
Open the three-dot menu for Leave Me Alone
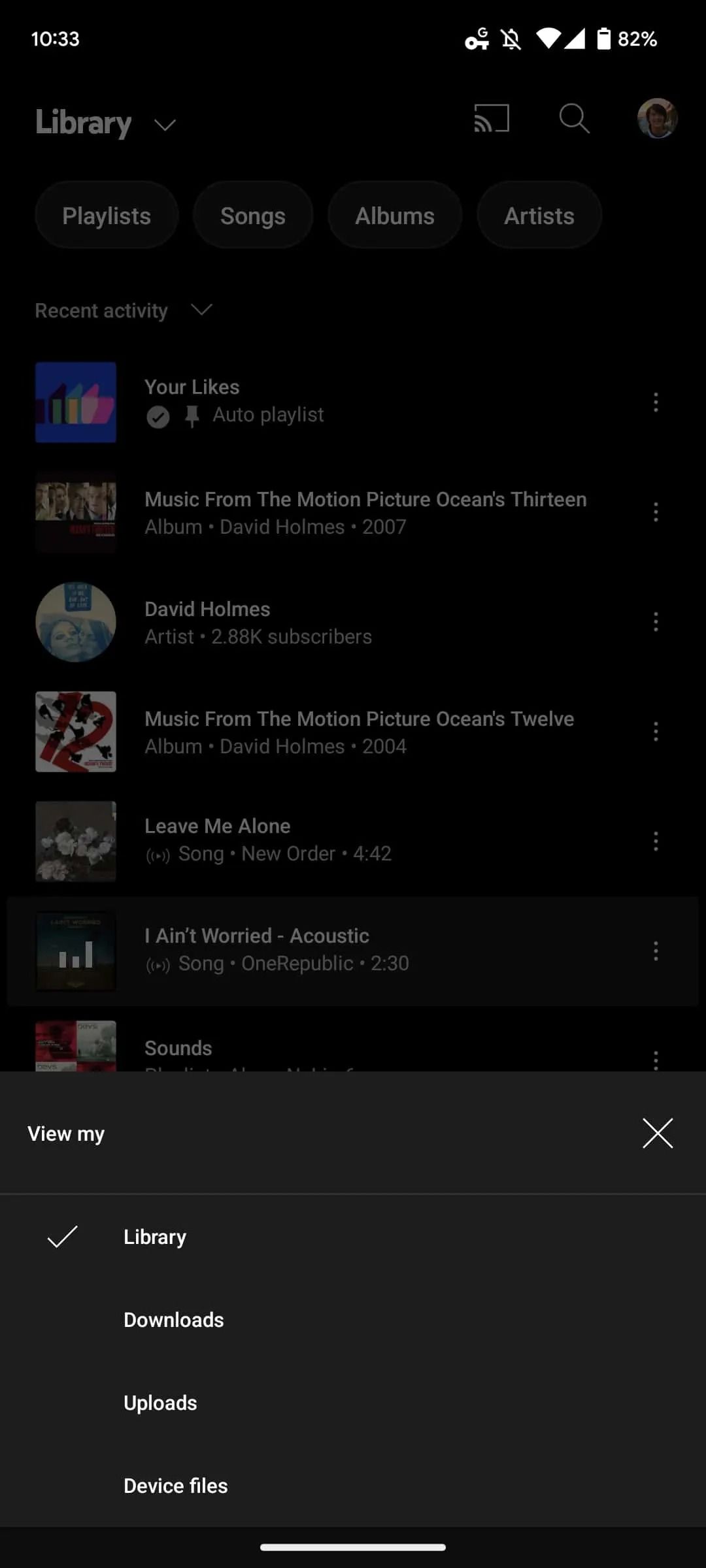pos(656,841)
